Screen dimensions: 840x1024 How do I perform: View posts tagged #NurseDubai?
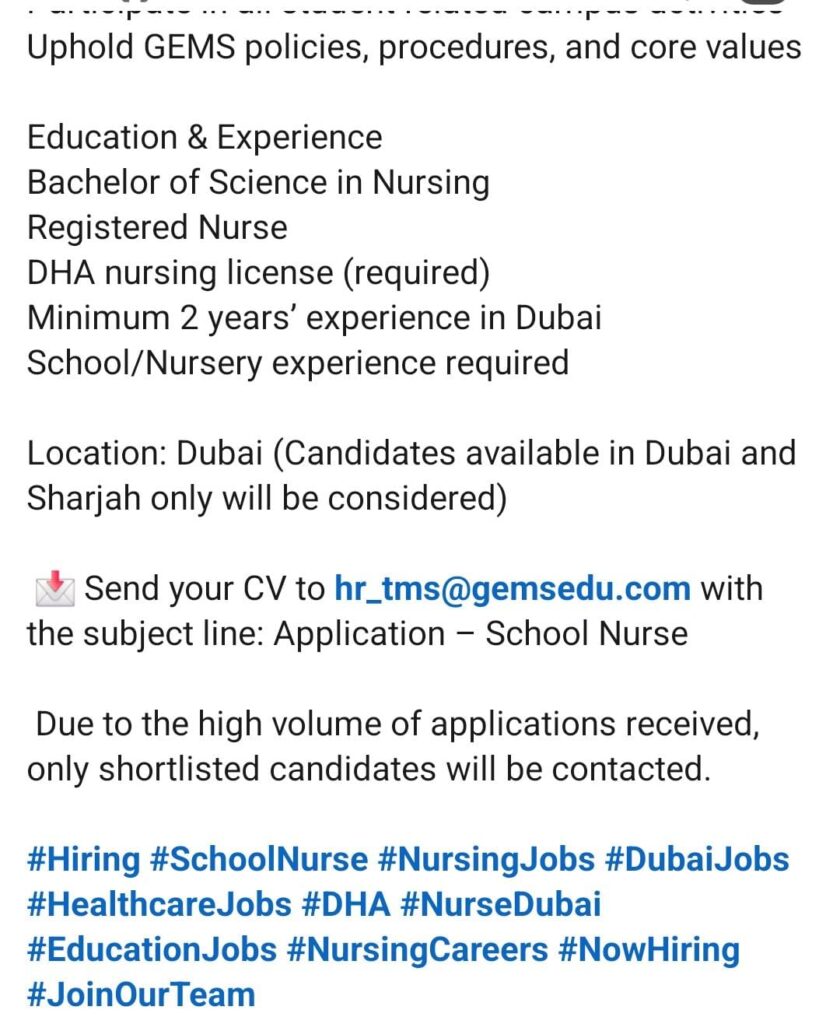pos(500,904)
